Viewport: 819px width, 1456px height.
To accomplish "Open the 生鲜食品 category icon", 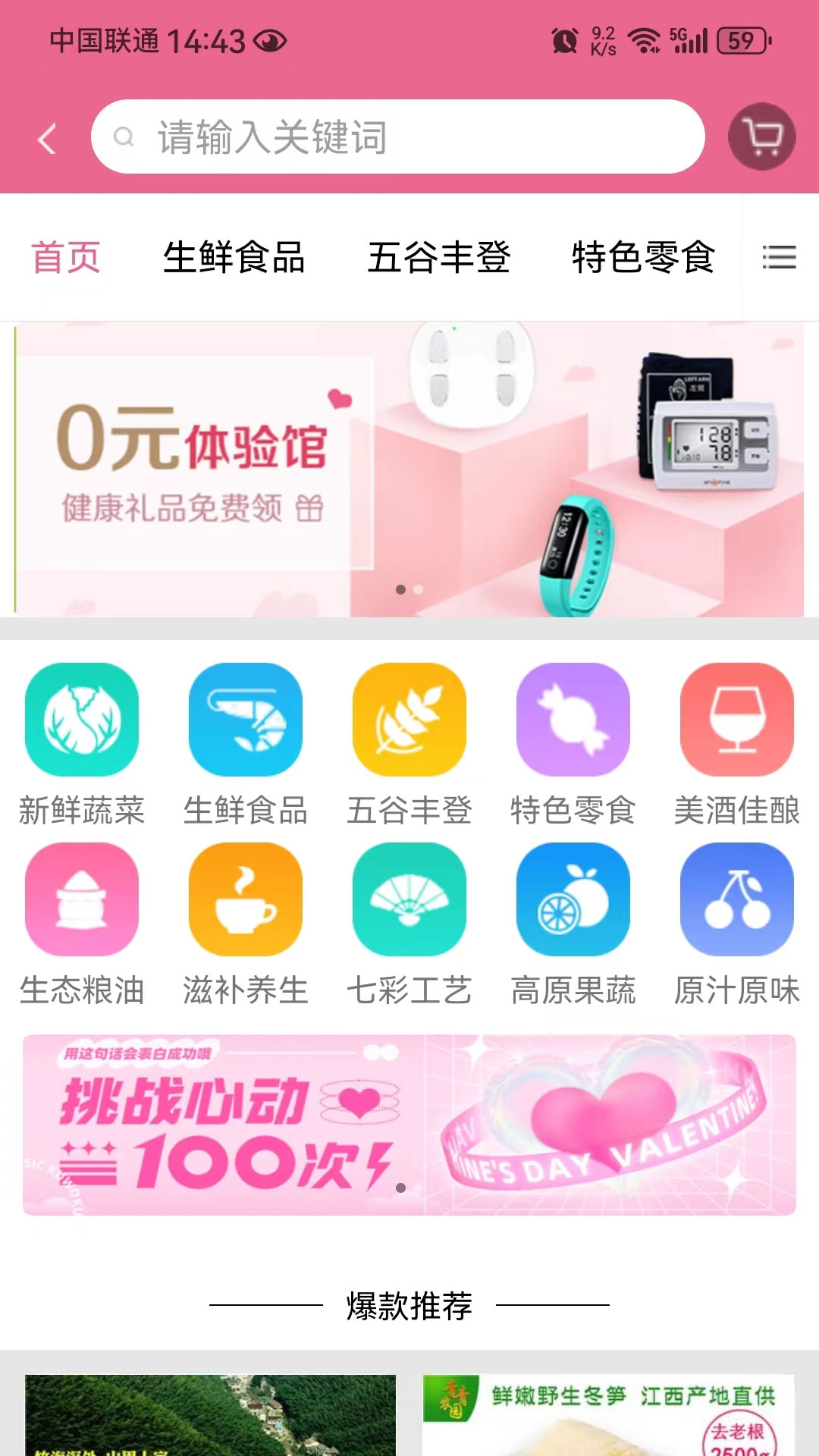I will pyautogui.click(x=246, y=720).
